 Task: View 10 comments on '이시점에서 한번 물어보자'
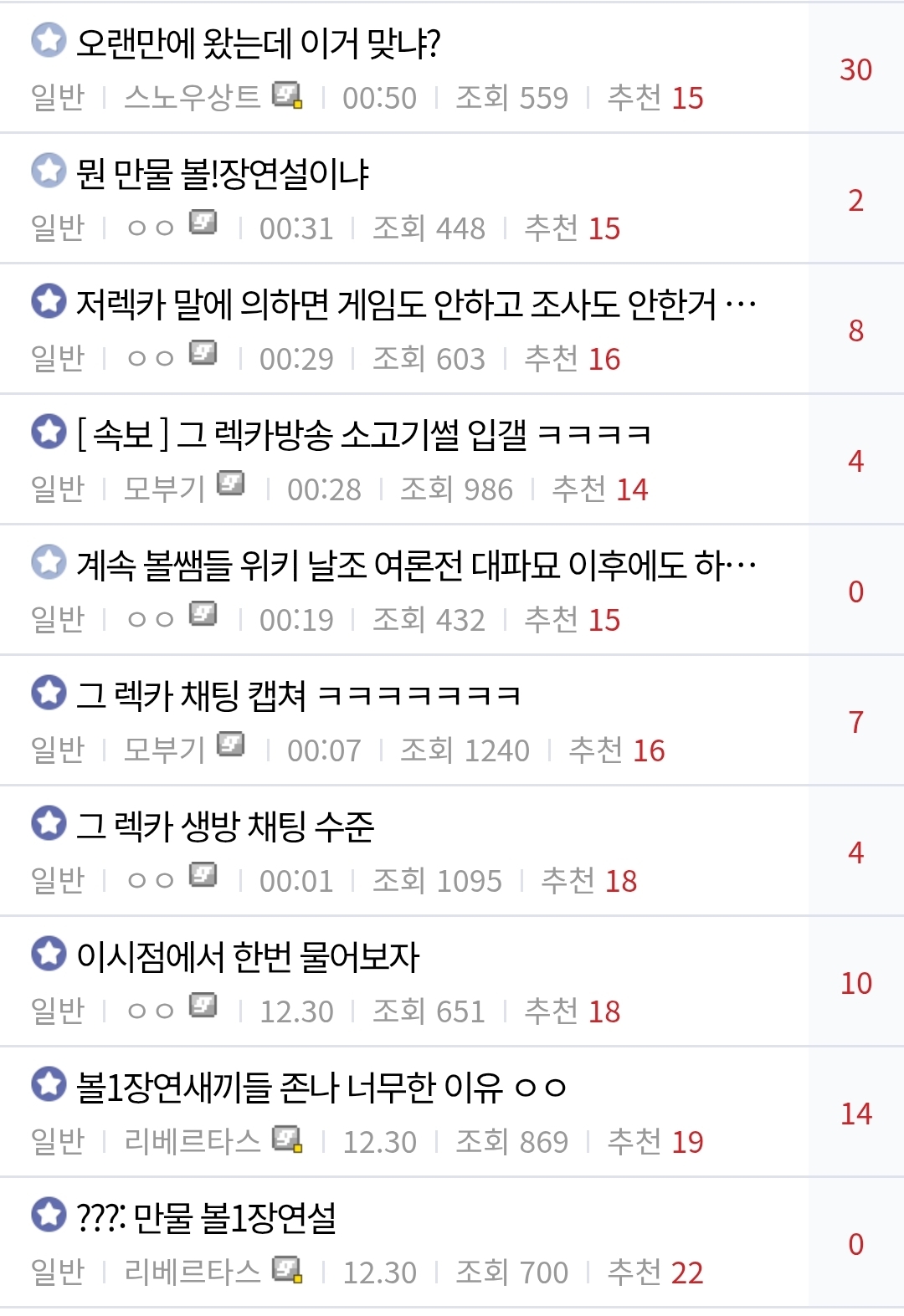pyautogui.click(x=855, y=983)
